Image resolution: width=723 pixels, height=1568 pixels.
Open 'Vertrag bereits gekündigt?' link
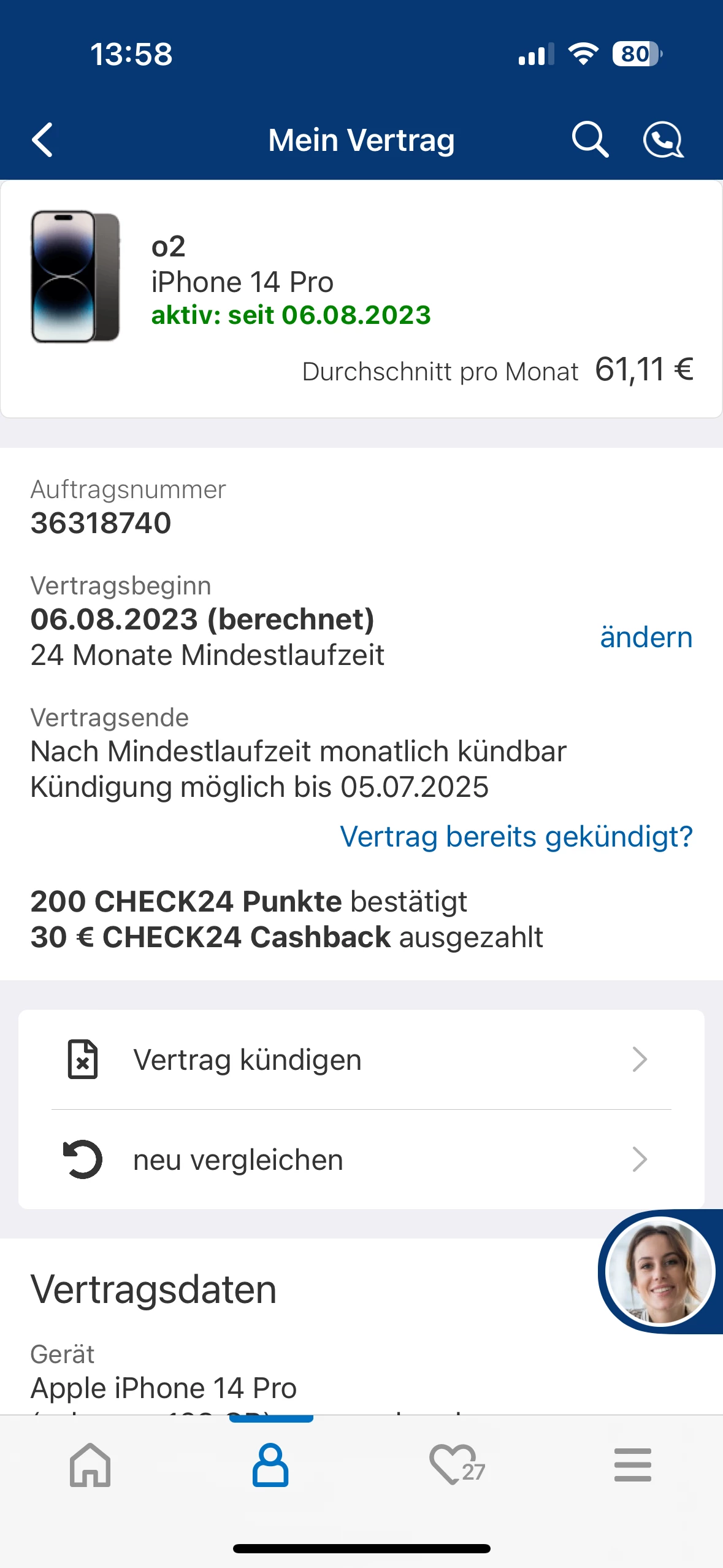pyautogui.click(x=516, y=837)
